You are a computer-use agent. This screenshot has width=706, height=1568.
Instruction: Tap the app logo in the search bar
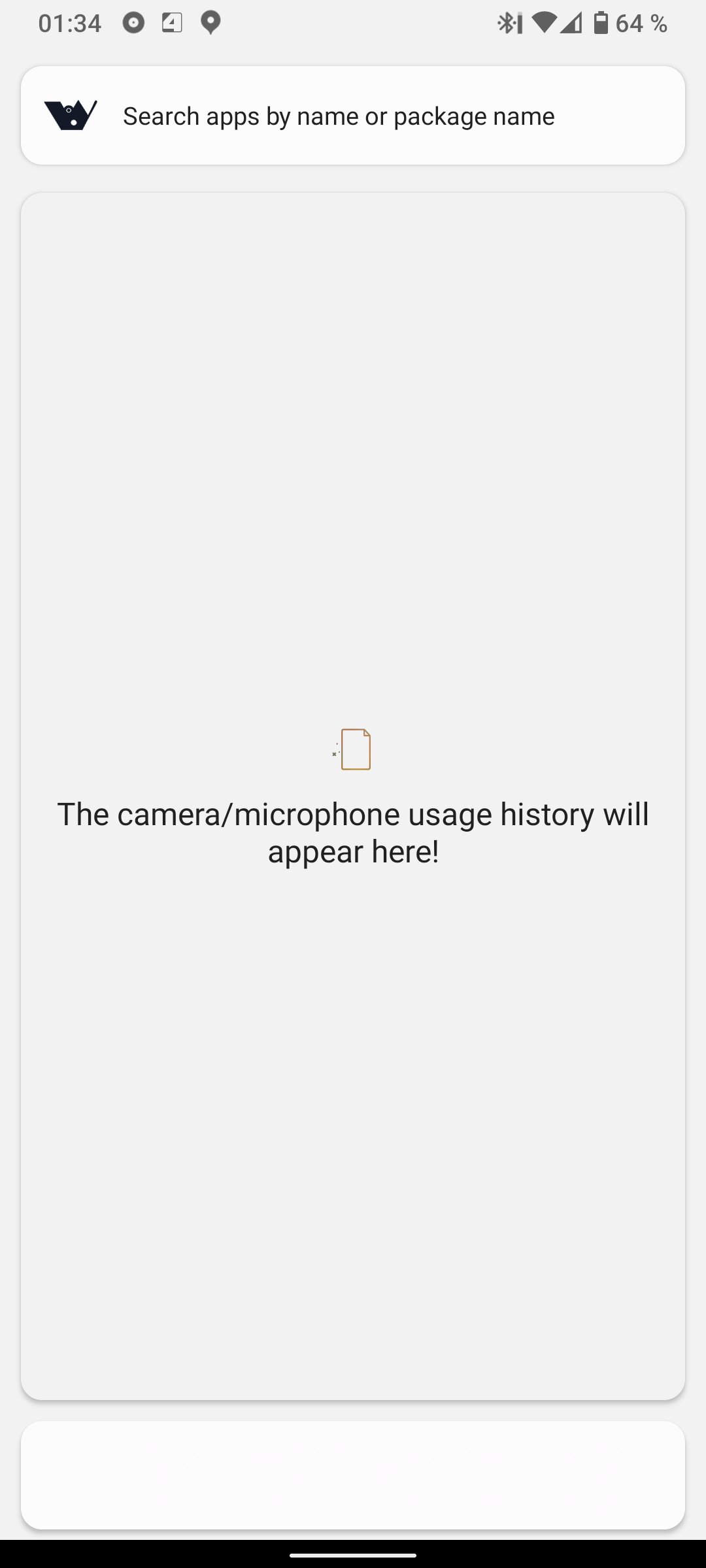pos(71,116)
